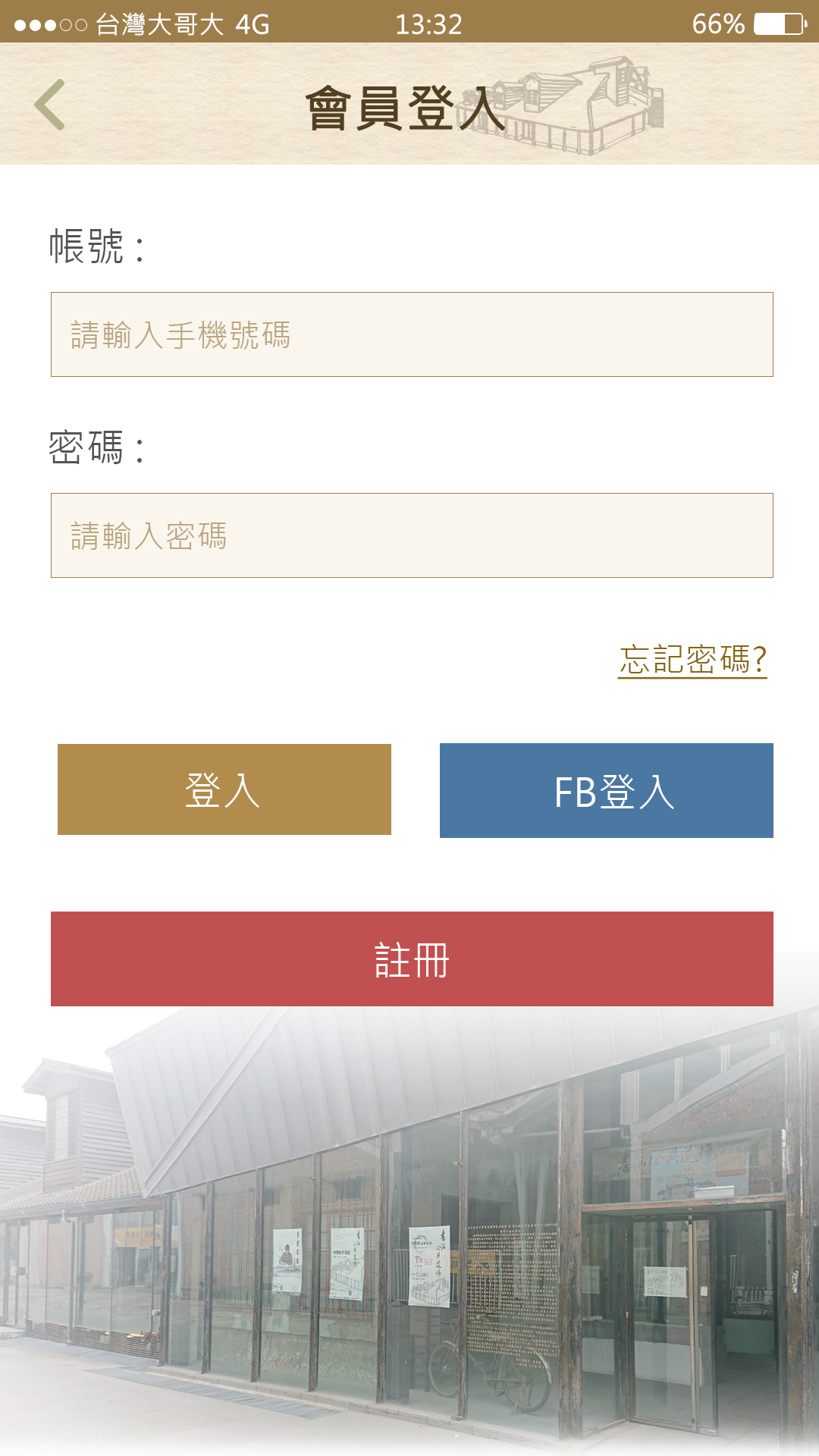Focus the 帳號 phone number field
Screen dimensions: 819x1456
pos(412,334)
